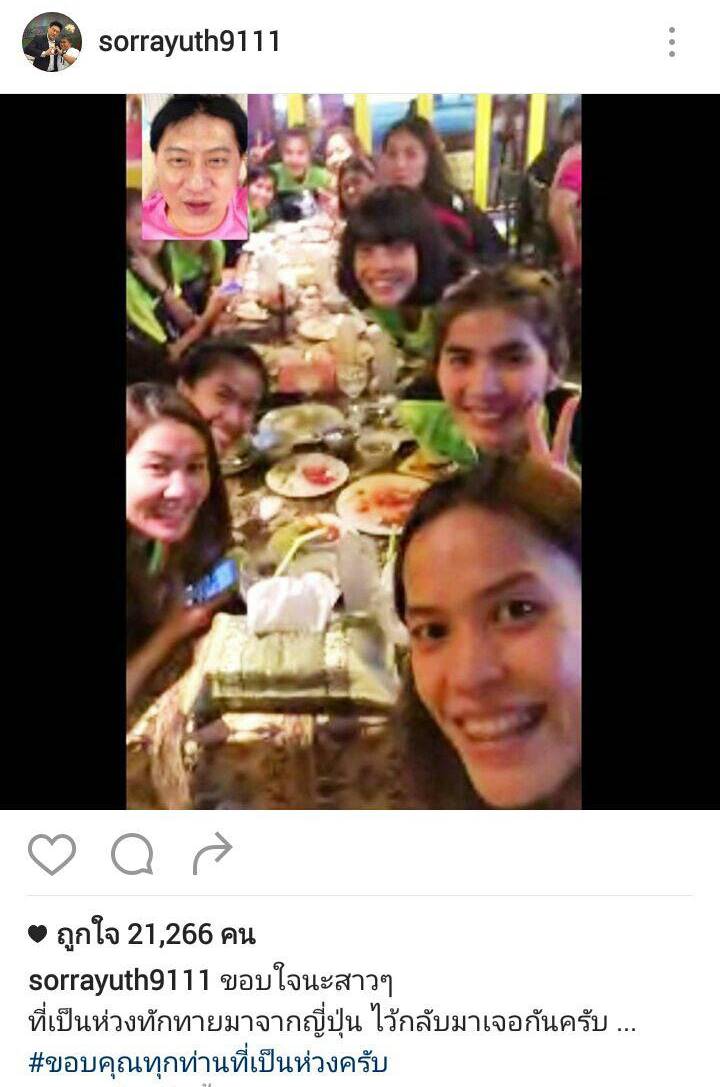Open sorrayuth9111 username in post header
Viewport: 720px width, 1087px height.
(189, 42)
